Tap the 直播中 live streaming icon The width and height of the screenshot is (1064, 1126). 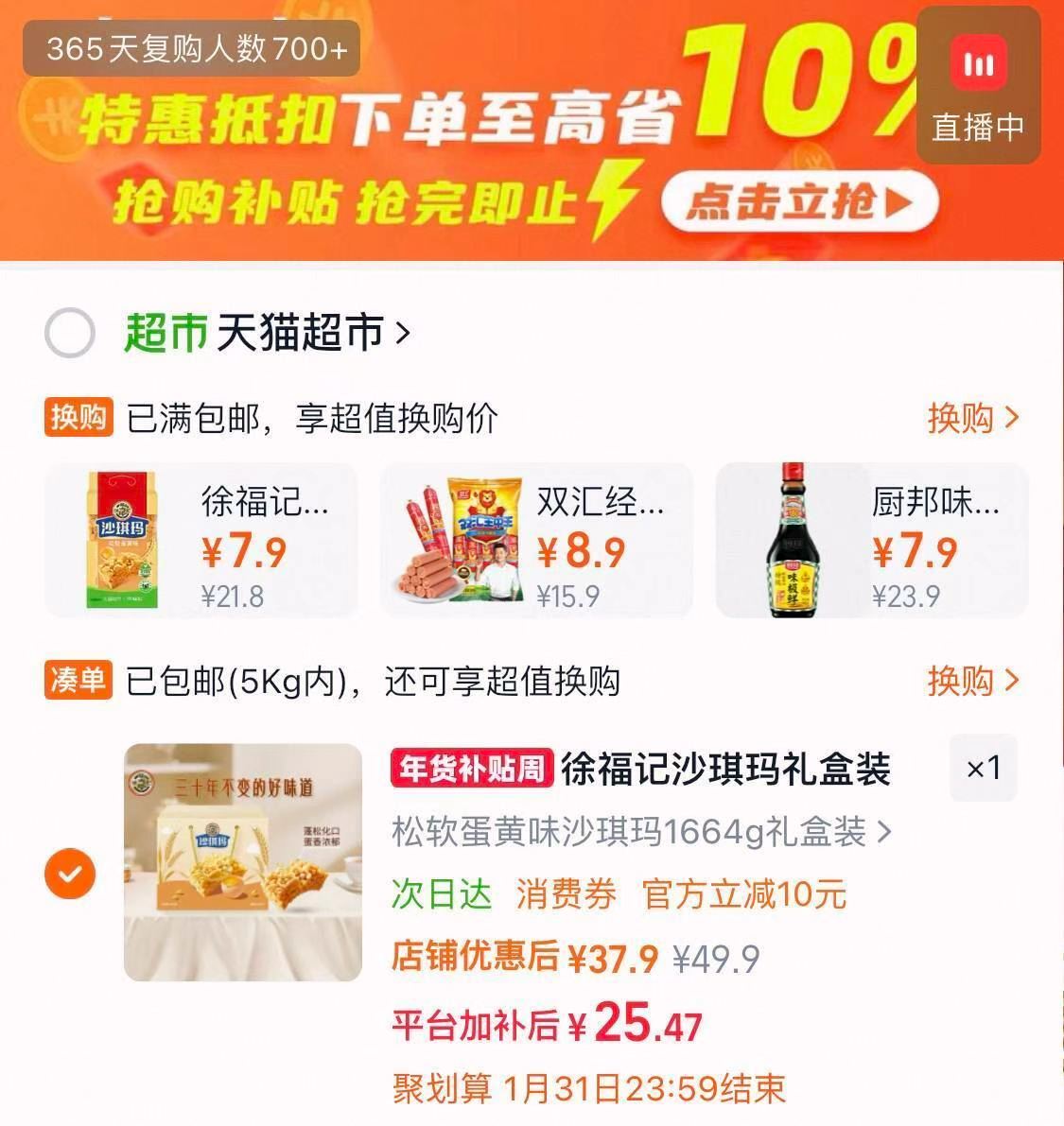point(978,63)
